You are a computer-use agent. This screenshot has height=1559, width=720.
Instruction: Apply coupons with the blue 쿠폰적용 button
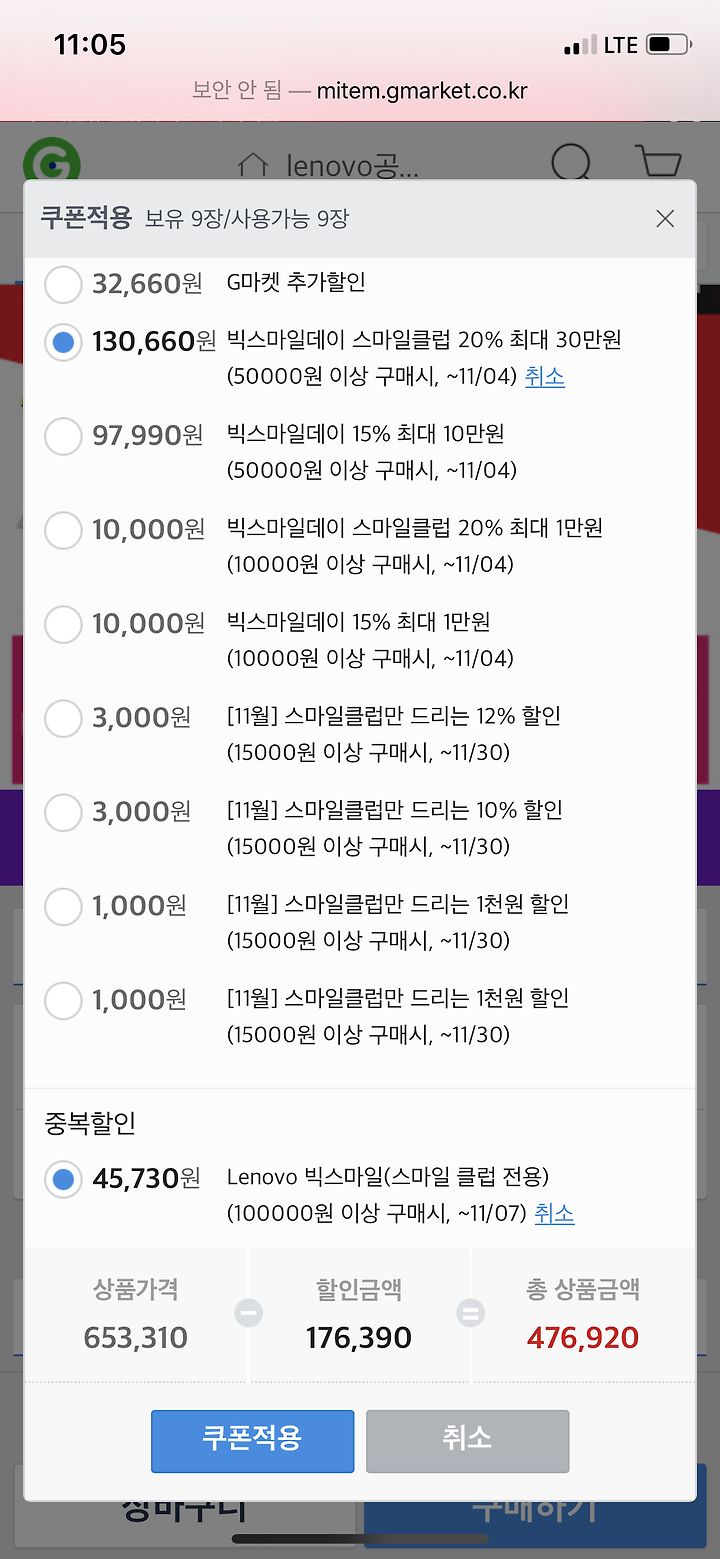pyautogui.click(x=252, y=1441)
